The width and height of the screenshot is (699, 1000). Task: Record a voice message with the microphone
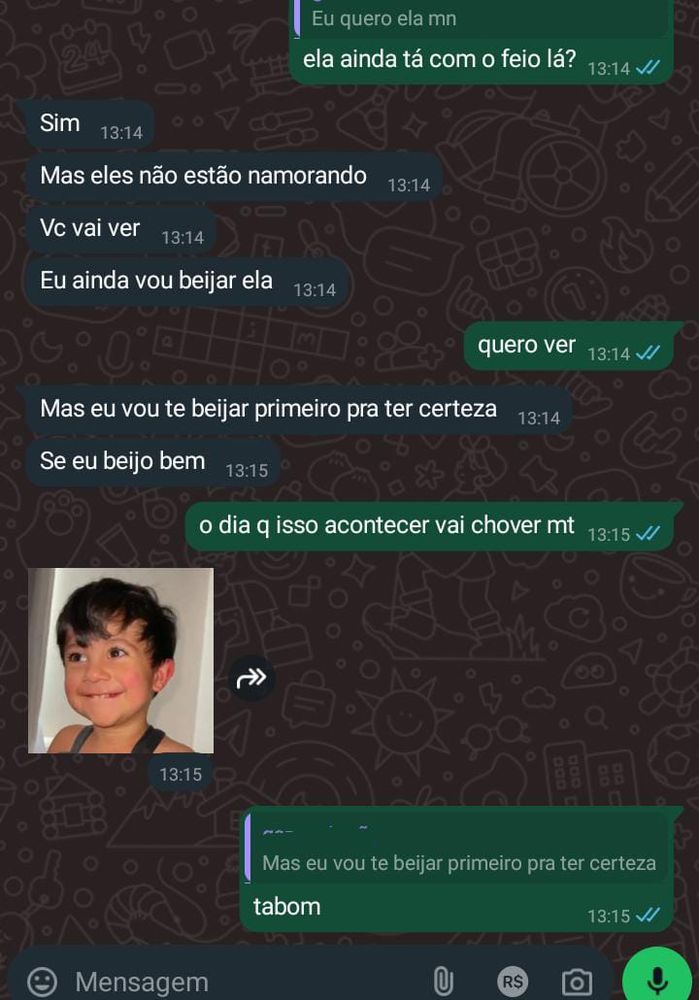pos(656,978)
